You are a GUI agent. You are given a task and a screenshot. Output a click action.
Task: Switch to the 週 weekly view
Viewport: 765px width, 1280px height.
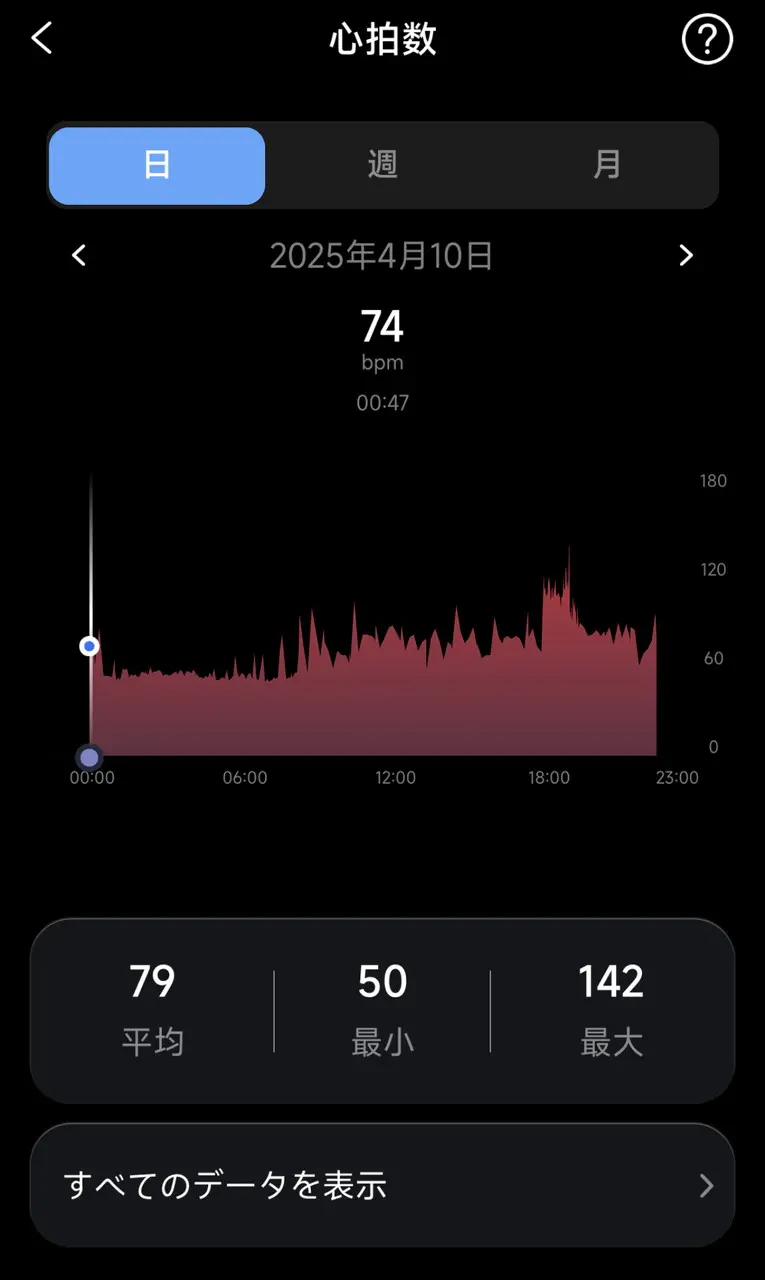pyautogui.click(x=382, y=166)
